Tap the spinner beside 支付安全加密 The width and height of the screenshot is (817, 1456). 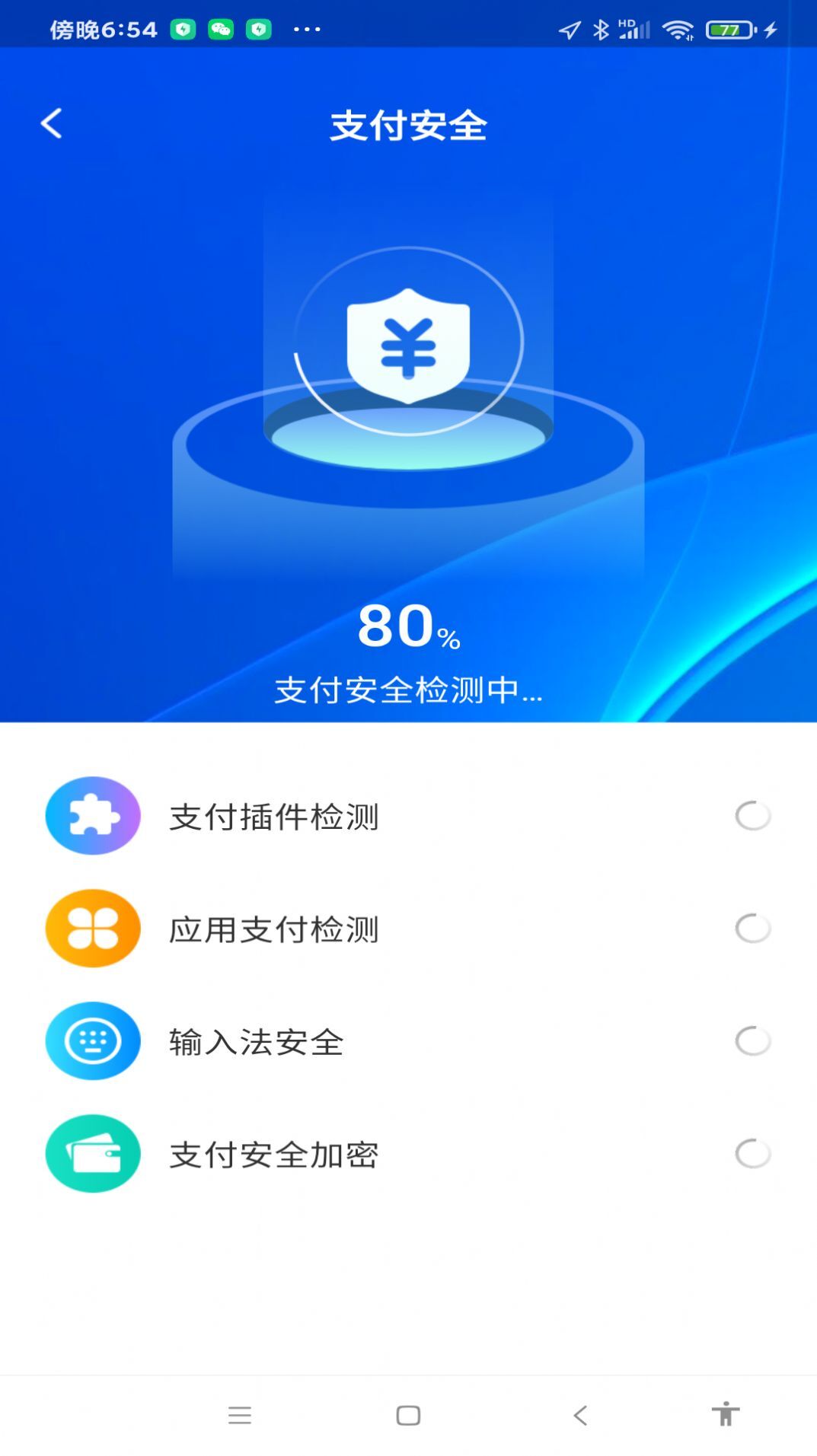(x=752, y=1154)
